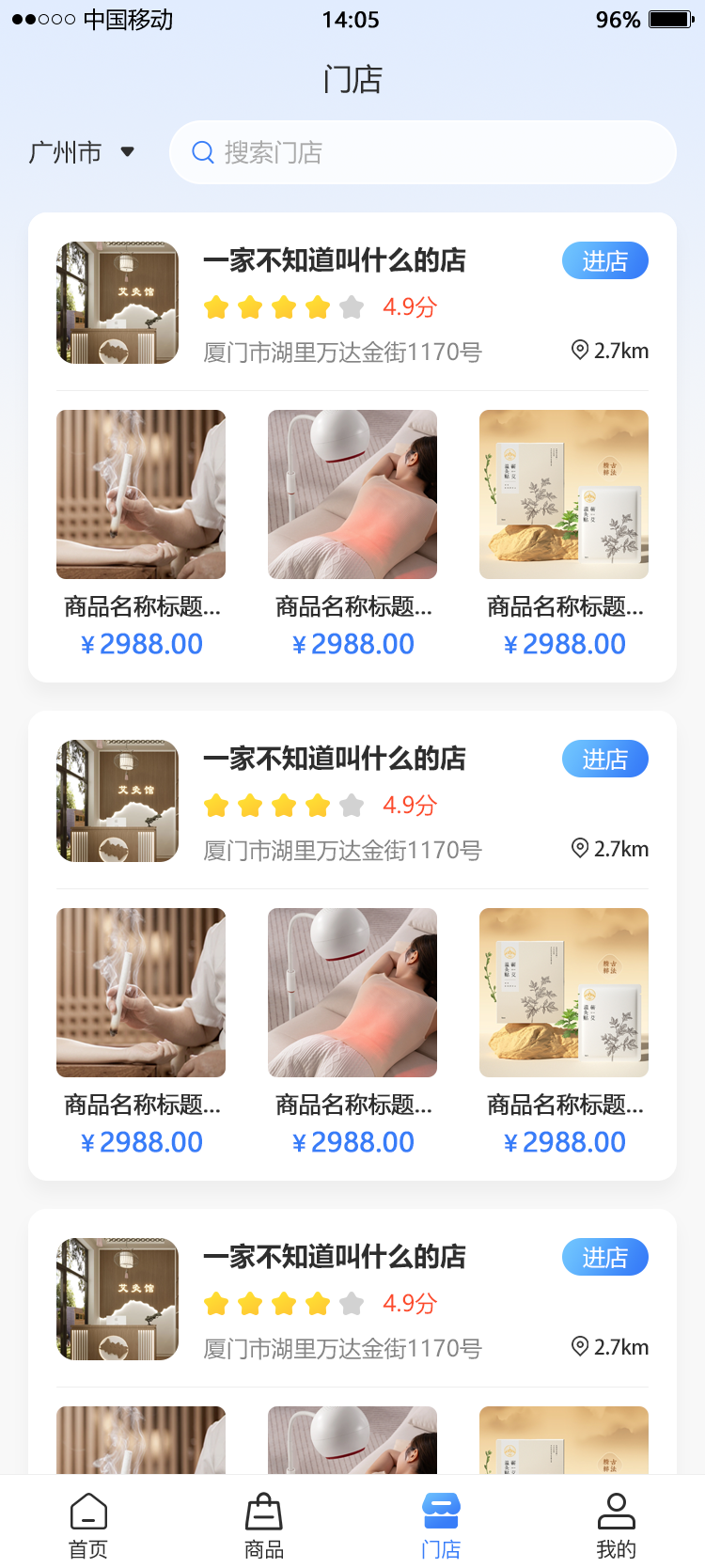Open the first store's moxibustion stick product
The image size is (705, 1568).
(141, 494)
